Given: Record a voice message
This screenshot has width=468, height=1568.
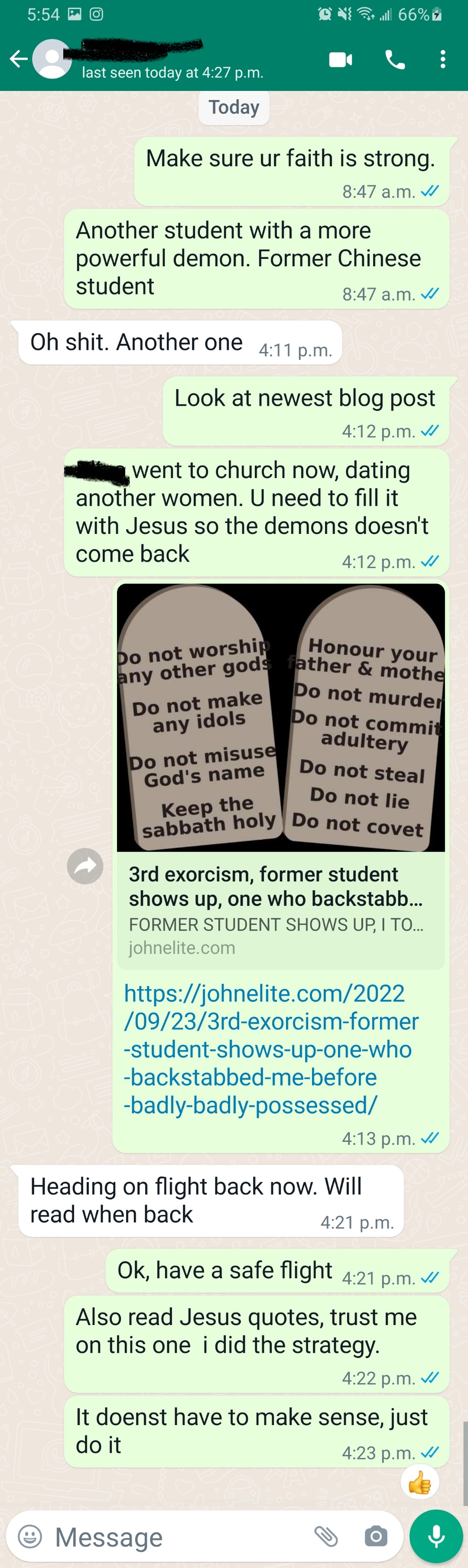Looking at the screenshot, I should 436,1536.
